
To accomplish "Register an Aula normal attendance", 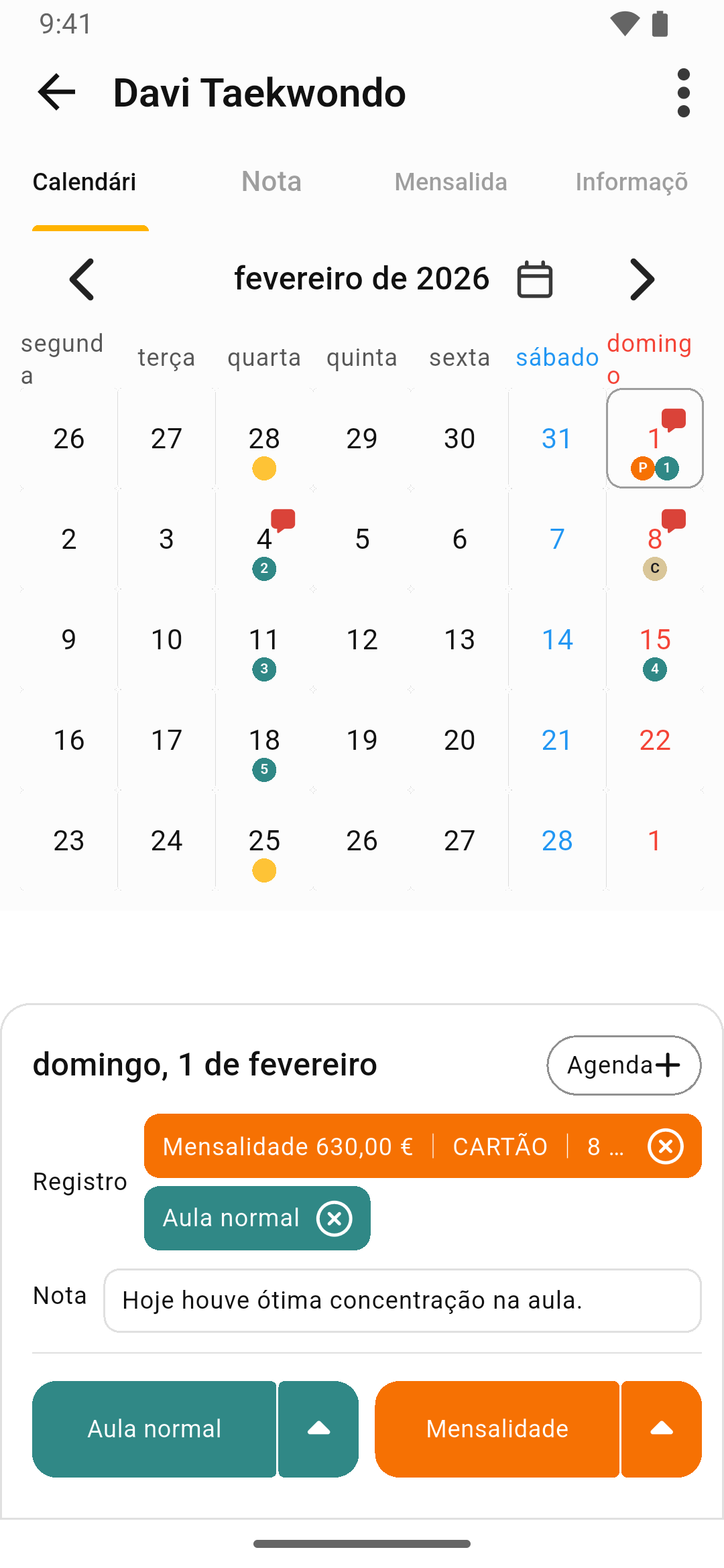I will pos(154,1429).
